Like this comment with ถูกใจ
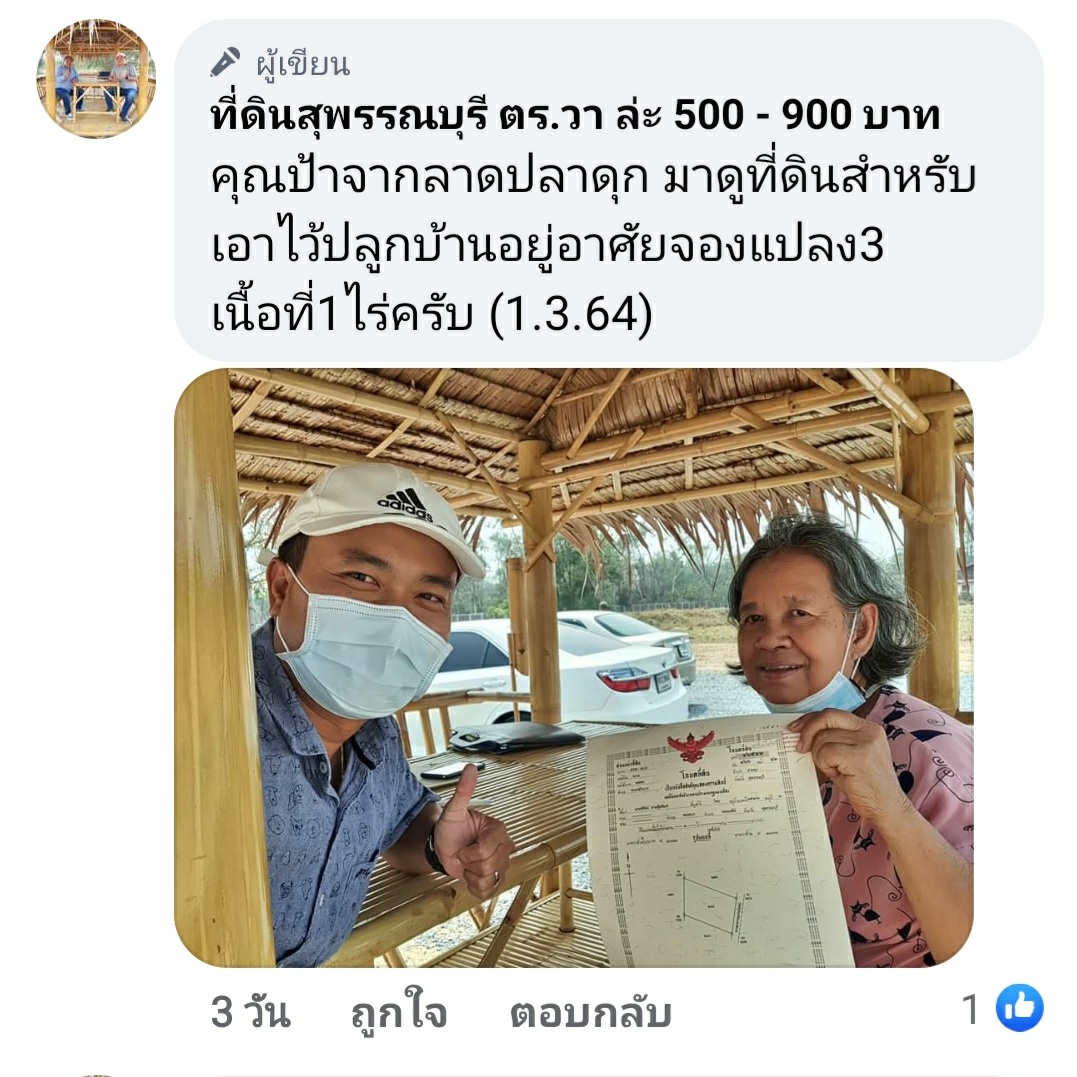This screenshot has height=1077, width=1077. coord(398,1012)
